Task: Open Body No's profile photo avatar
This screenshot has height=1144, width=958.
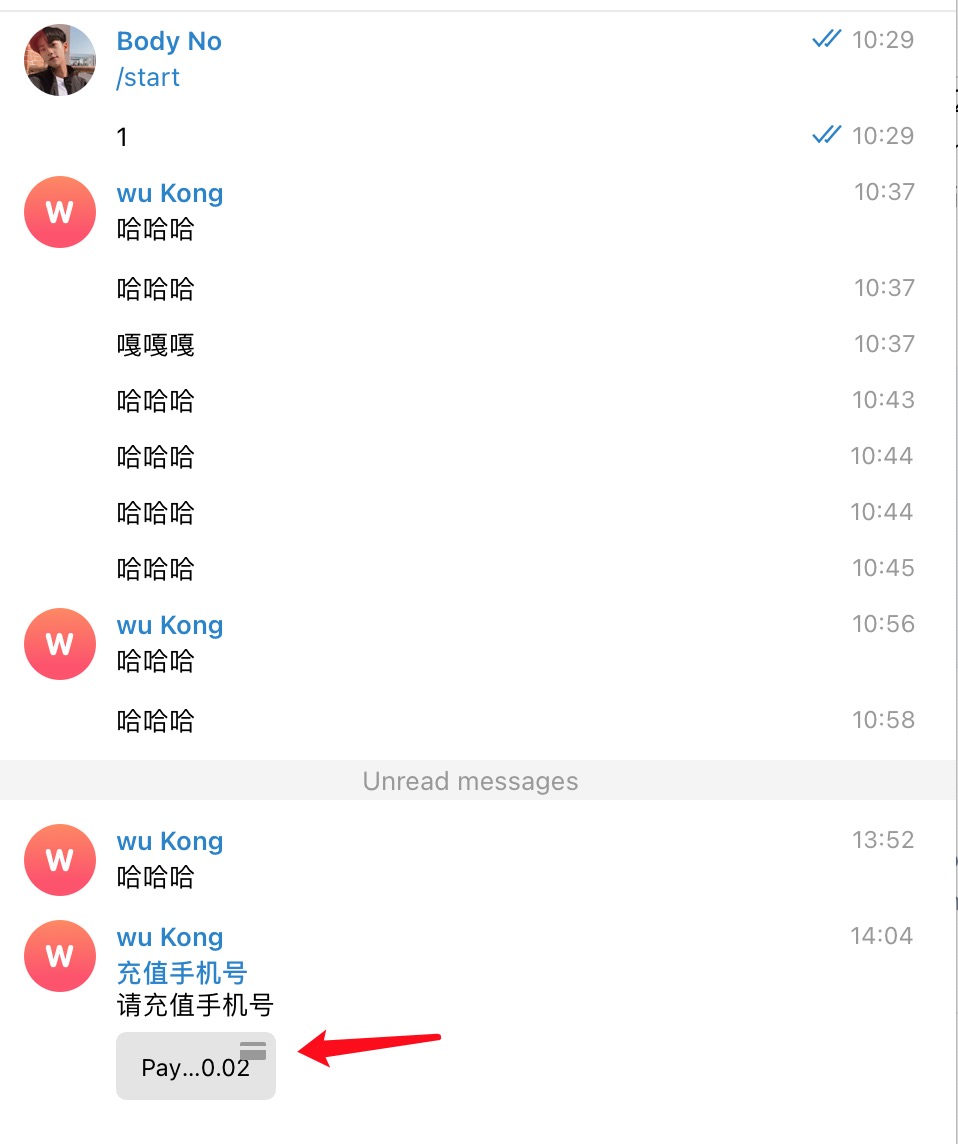Action: [59, 60]
